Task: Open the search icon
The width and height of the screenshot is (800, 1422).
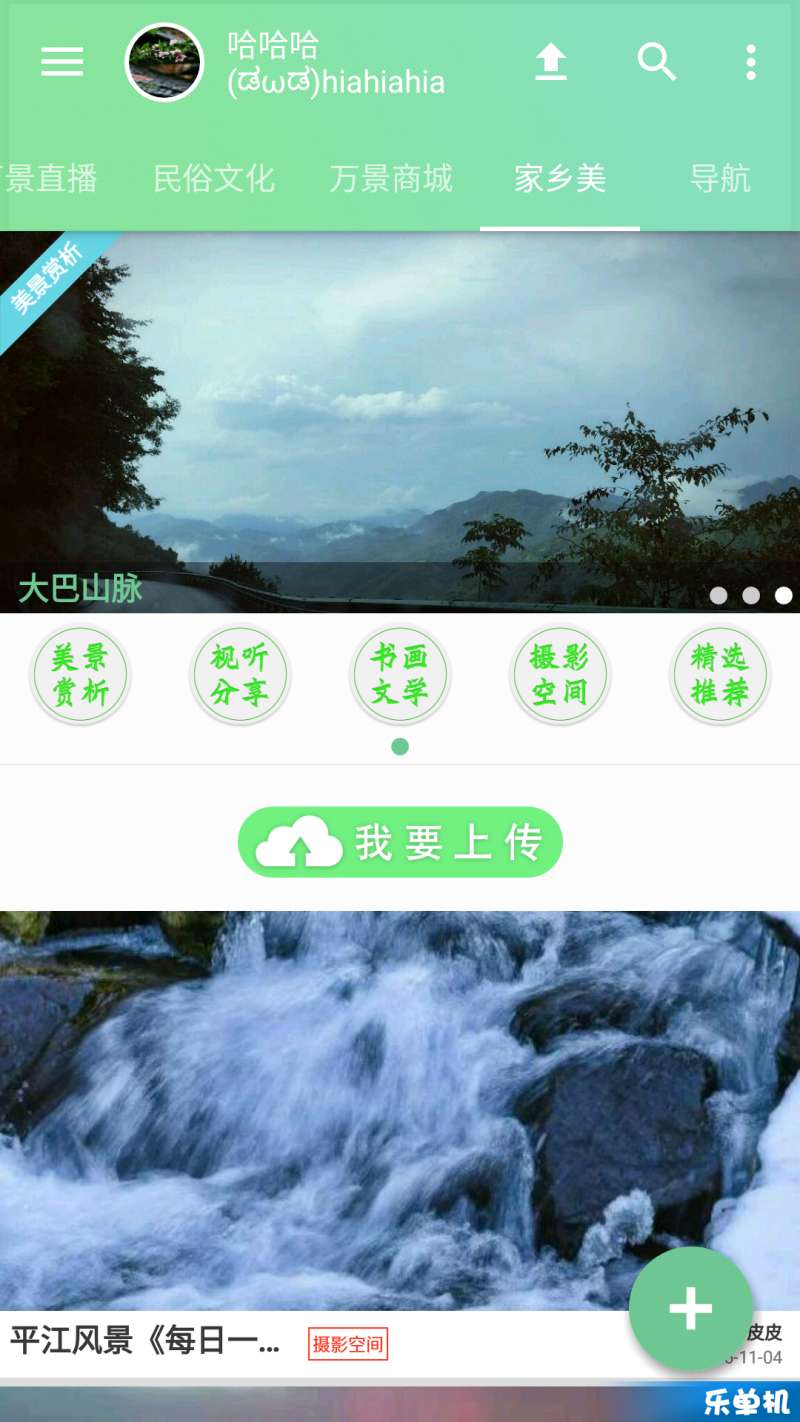Action: click(x=657, y=62)
